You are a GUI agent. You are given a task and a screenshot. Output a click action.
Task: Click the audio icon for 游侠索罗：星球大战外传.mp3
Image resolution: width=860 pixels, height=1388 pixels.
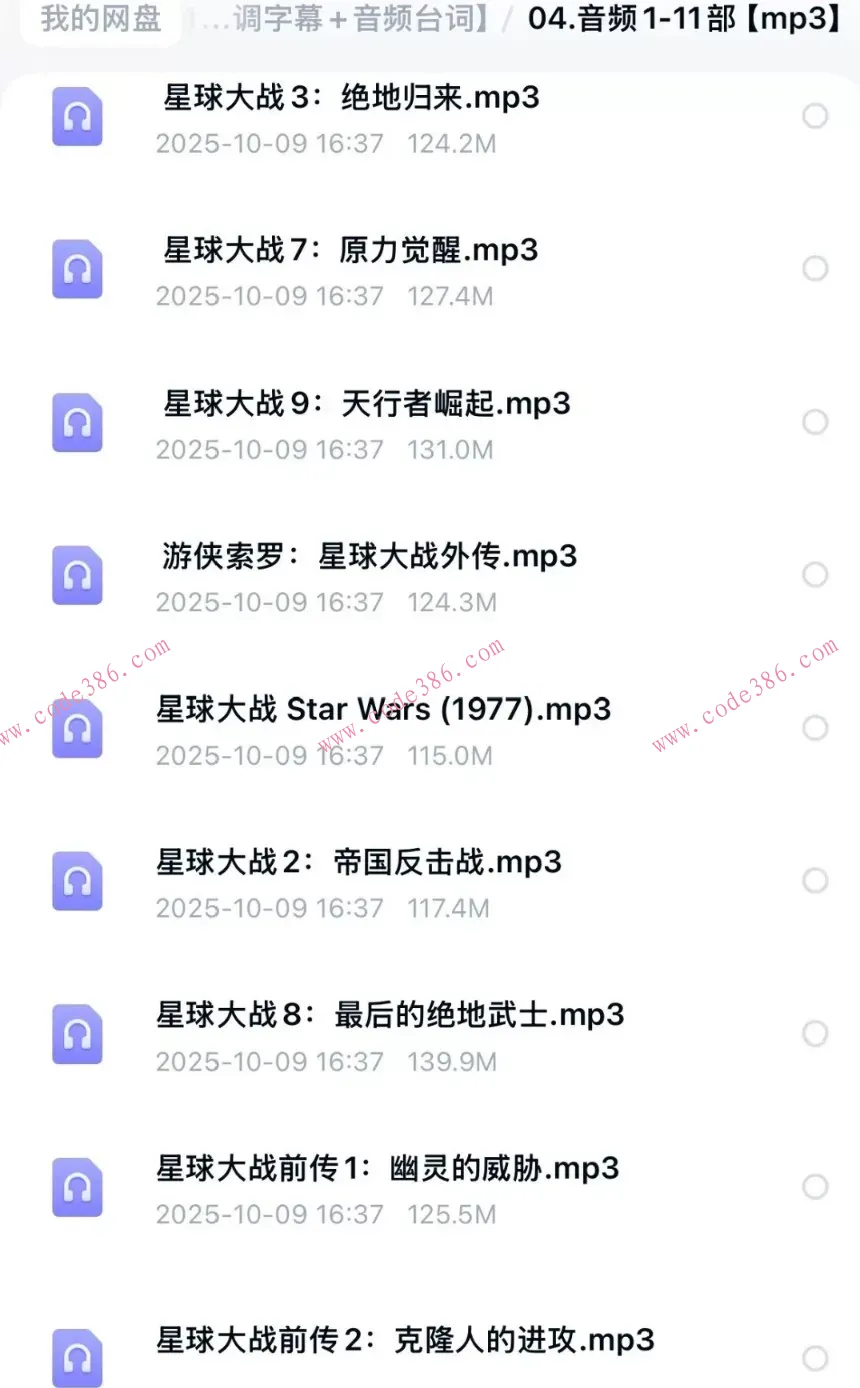coord(77,575)
